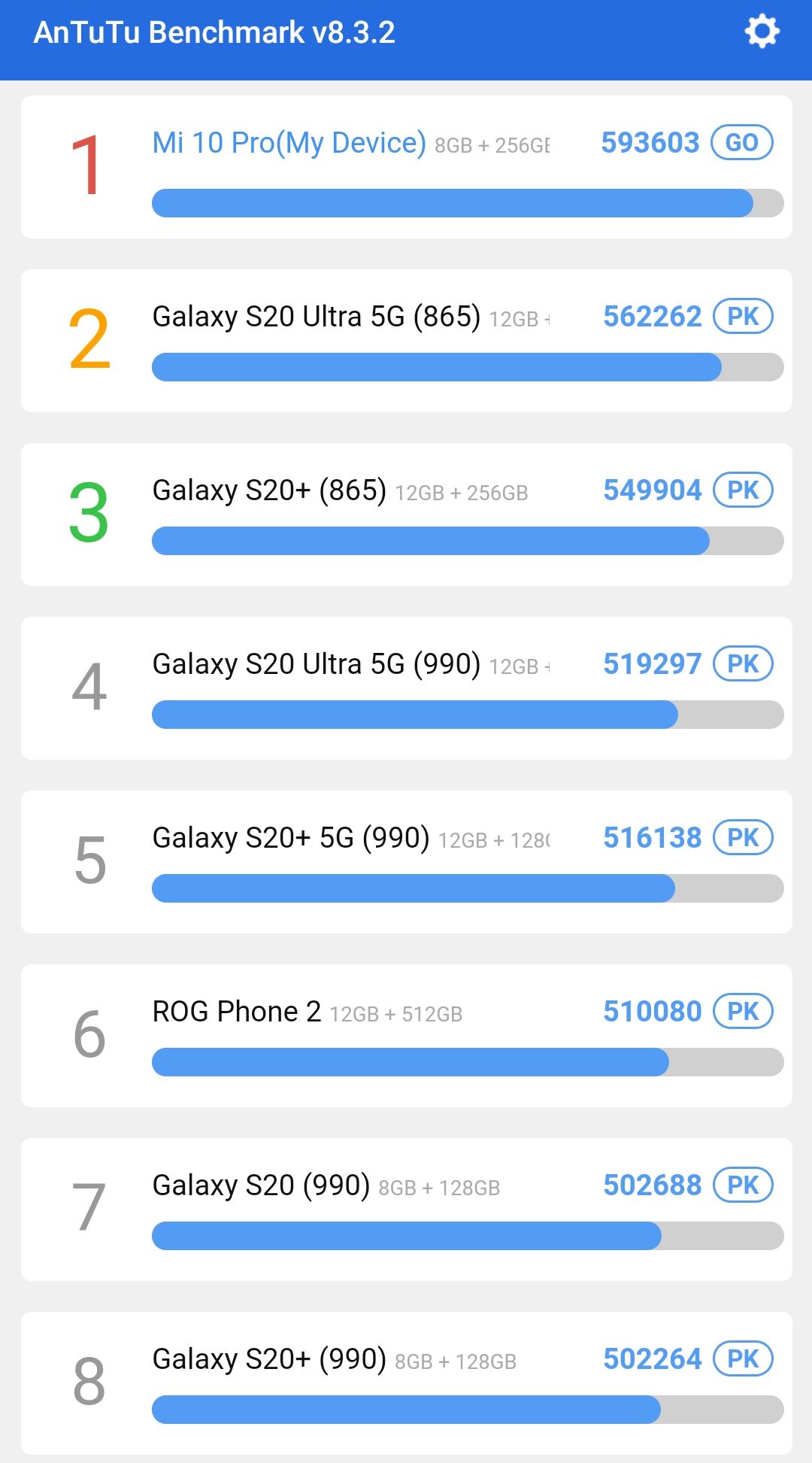The image size is (812, 1463).
Task: Select PK for Galaxy S20+ 5G (990)
Action: point(742,838)
